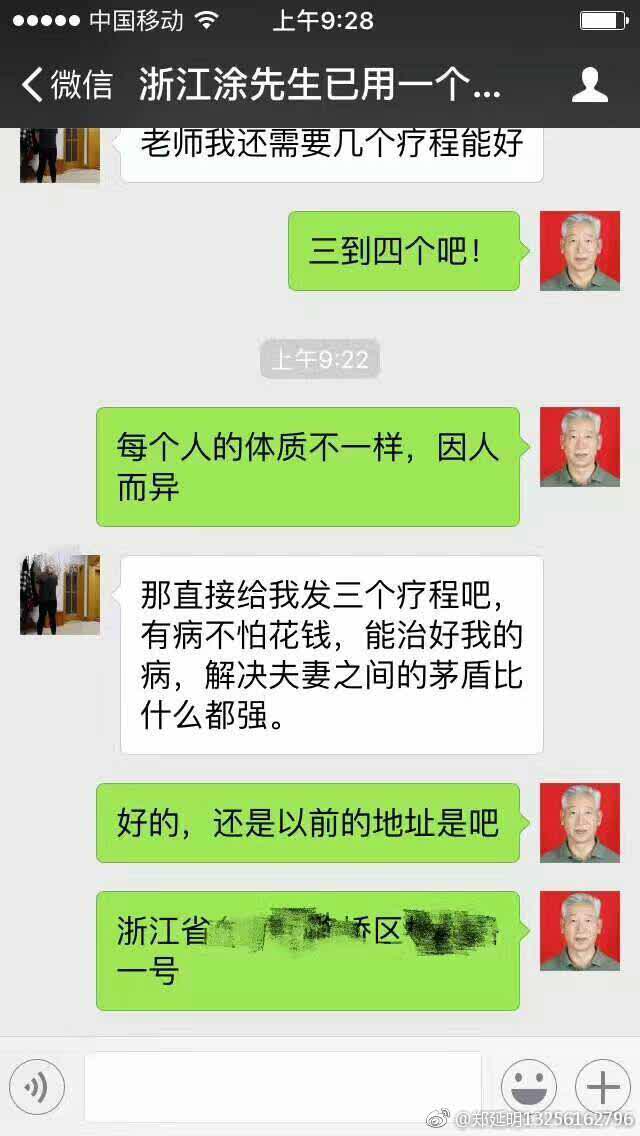The width and height of the screenshot is (640, 1136).
Task: Switch to voice message input
Action: [x=37, y=1085]
